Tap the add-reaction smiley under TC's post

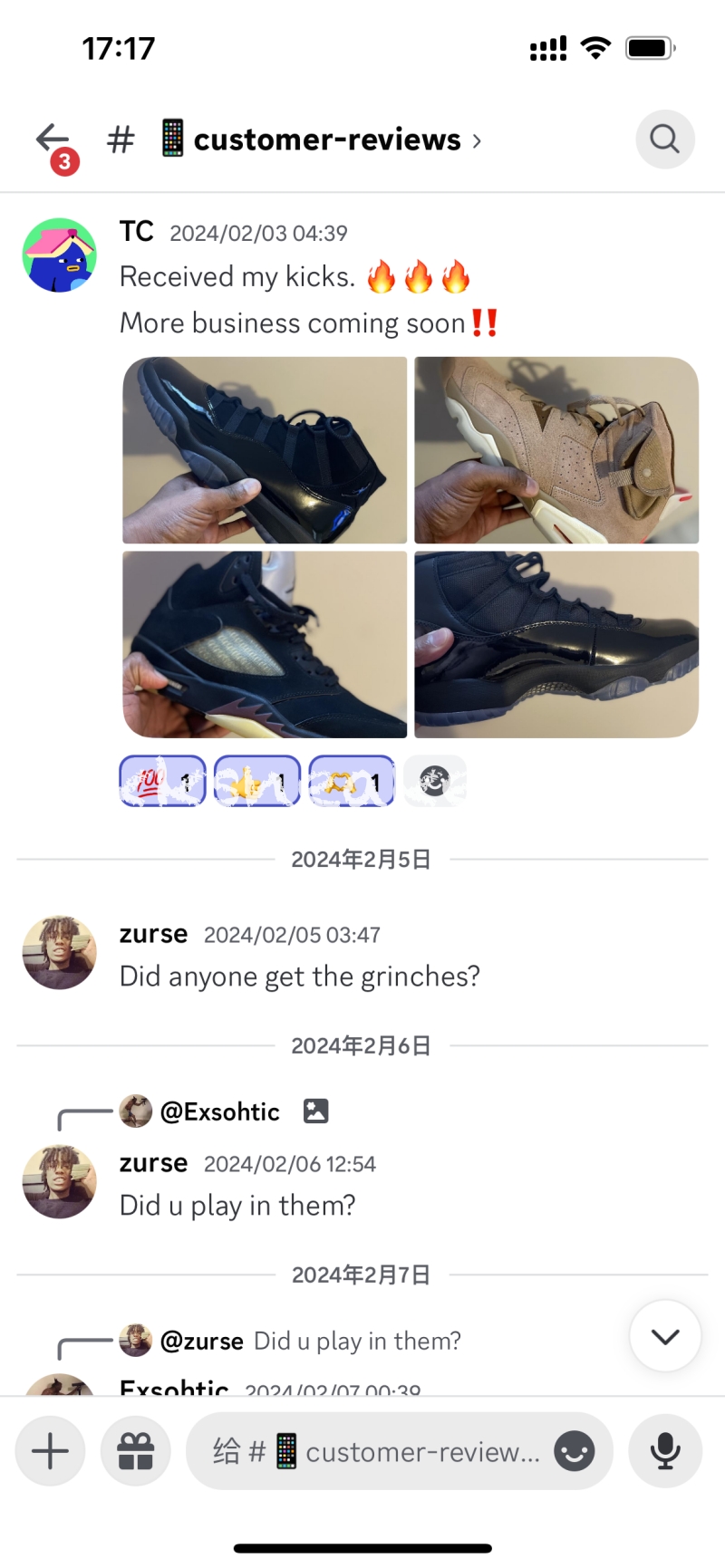(x=435, y=781)
